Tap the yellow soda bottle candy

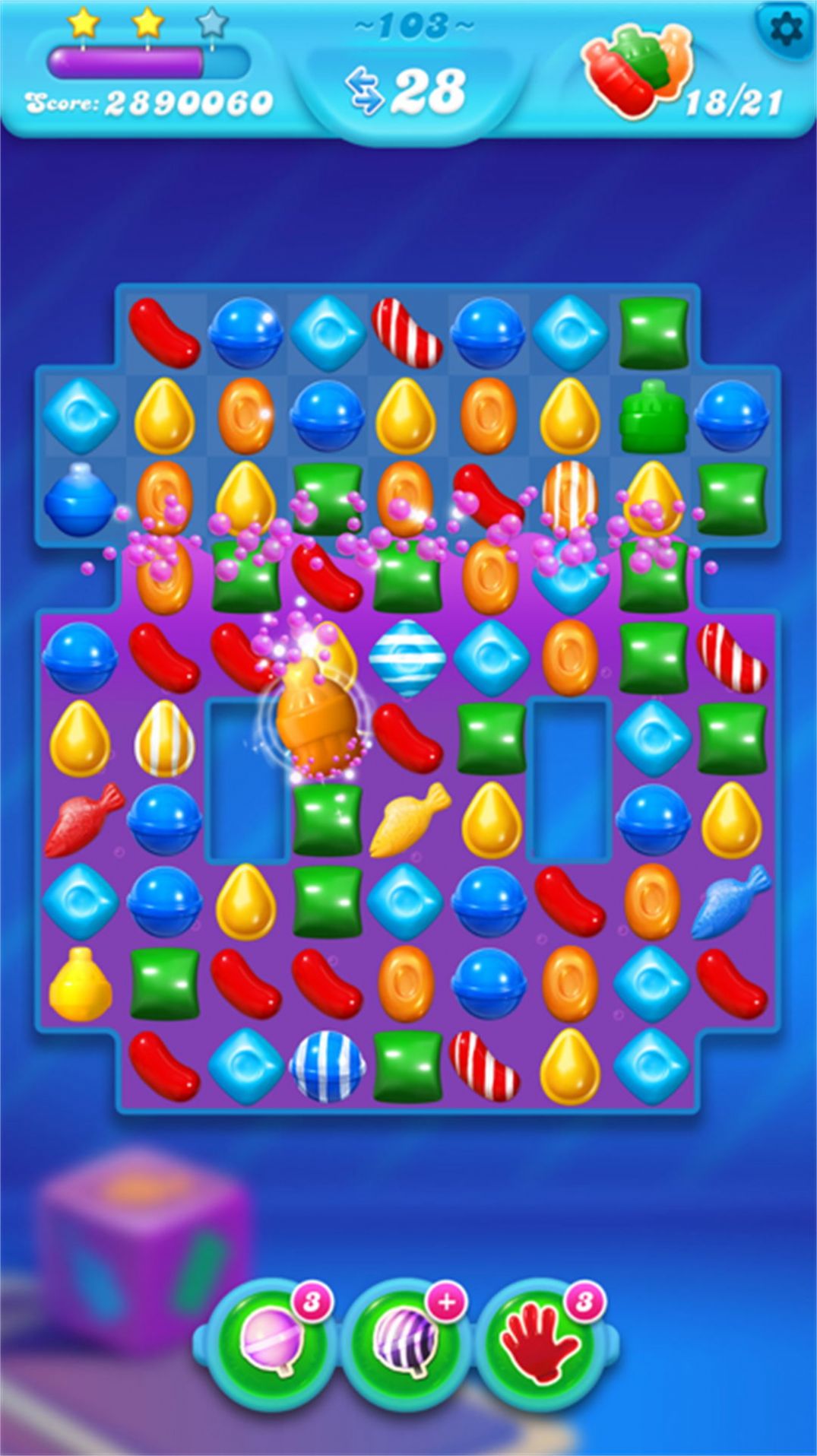coord(80,985)
